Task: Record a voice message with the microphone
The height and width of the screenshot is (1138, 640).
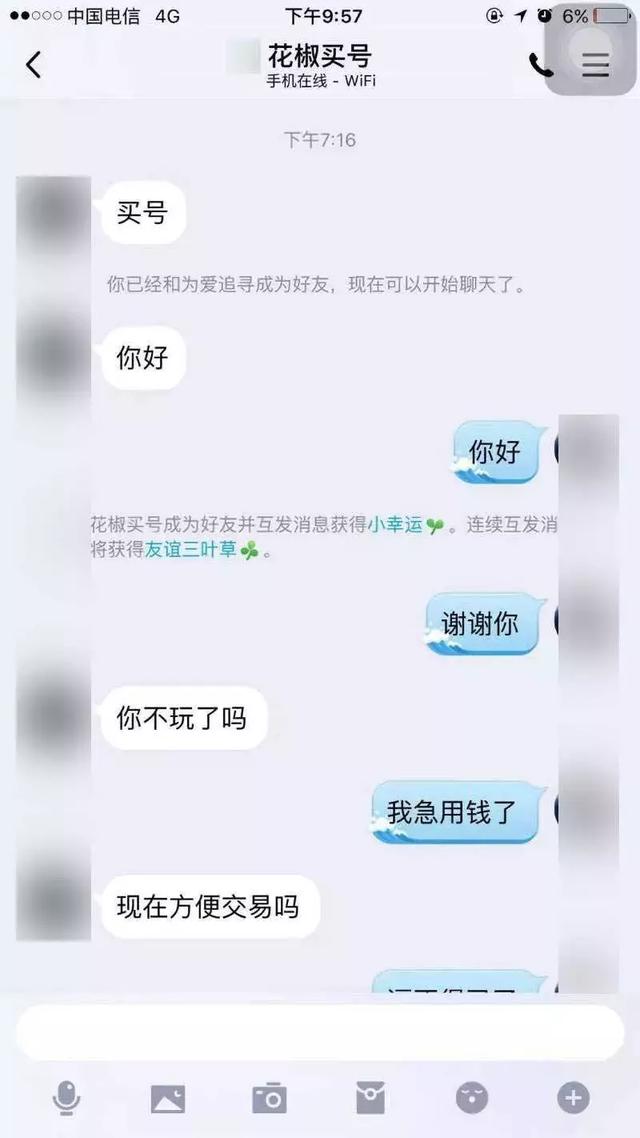Action: coord(66,1098)
